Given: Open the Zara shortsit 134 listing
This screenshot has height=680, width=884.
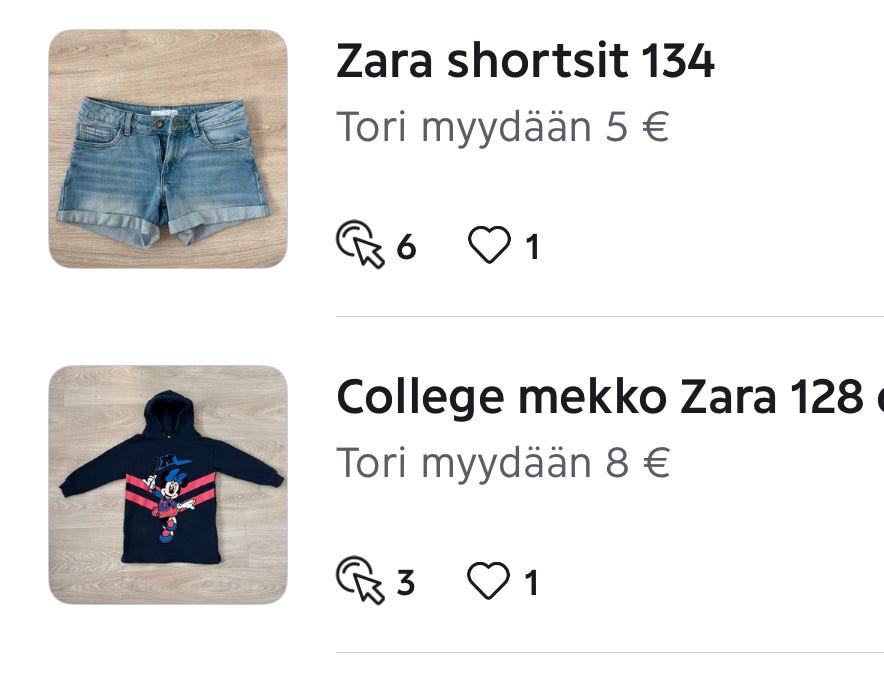Looking at the screenshot, I should tap(525, 63).
